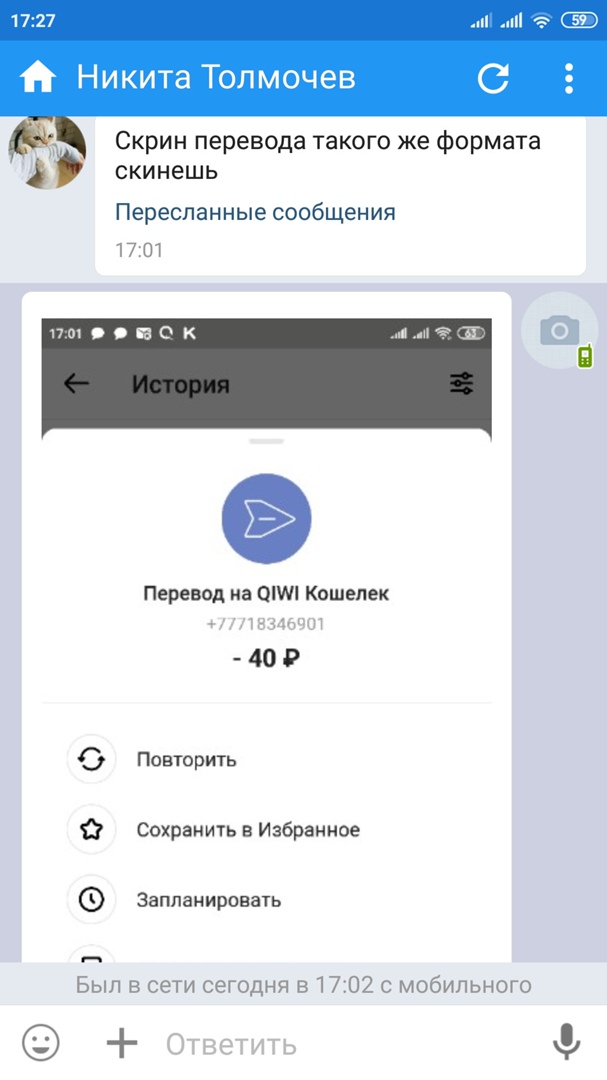Open Пересланные сообщения link

point(255,212)
